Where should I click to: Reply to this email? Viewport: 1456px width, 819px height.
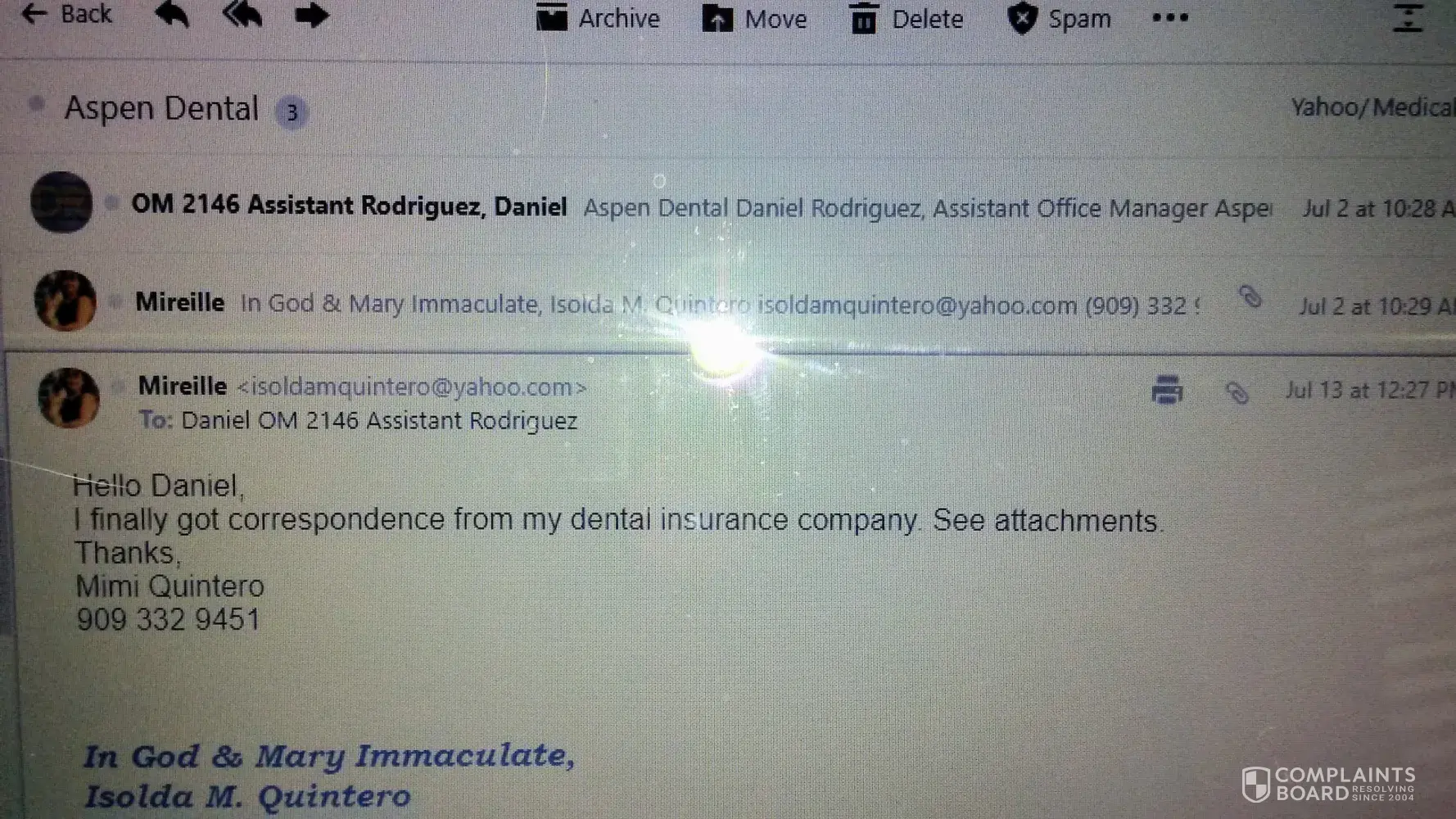(x=172, y=14)
